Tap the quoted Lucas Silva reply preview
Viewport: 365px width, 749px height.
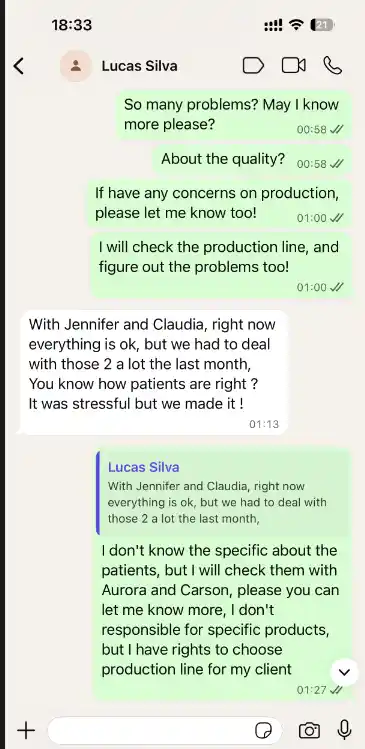click(223, 493)
